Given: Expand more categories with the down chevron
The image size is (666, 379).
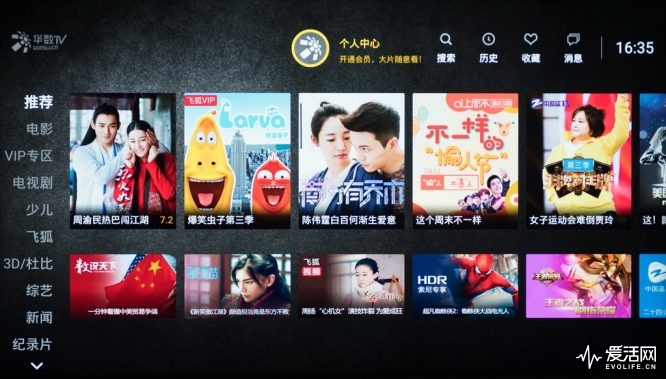Looking at the screenshot, I should 37,365.
